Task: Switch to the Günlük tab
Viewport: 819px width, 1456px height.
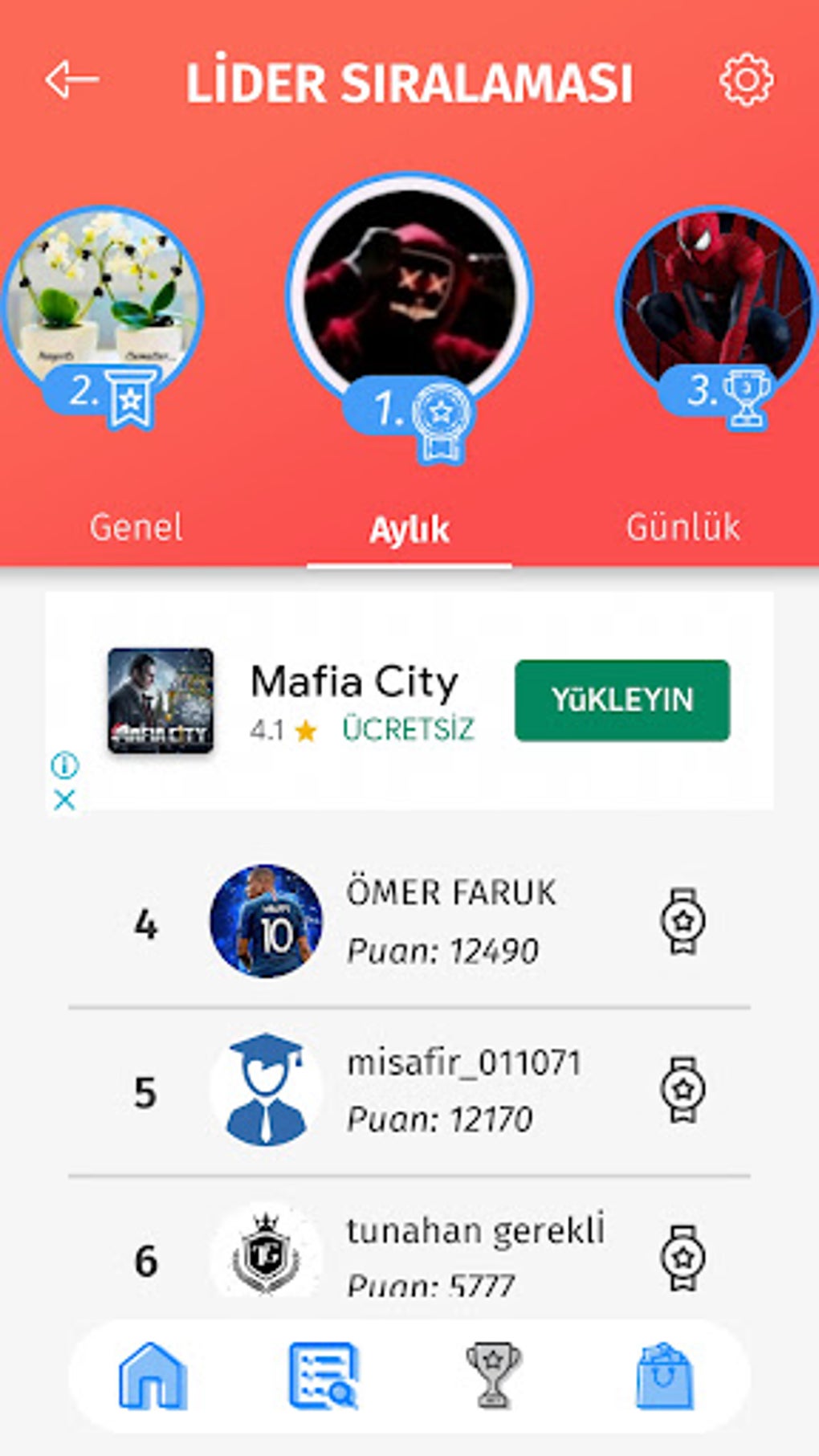Action: click(682, 528)
